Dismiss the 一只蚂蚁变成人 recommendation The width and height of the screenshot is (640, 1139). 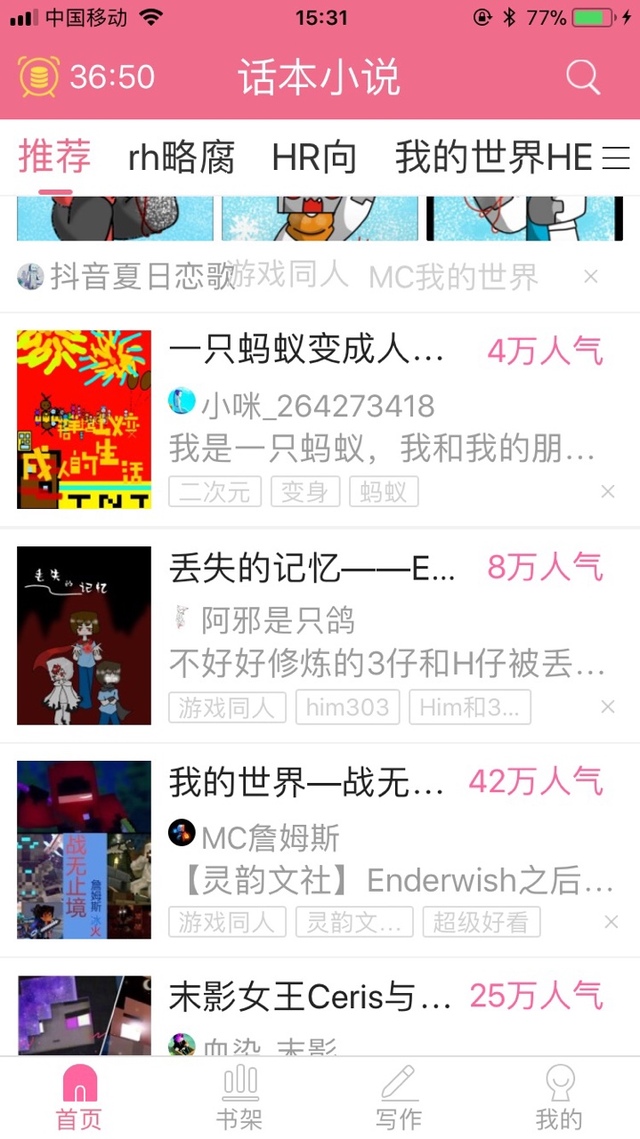(x=608, y=491)
